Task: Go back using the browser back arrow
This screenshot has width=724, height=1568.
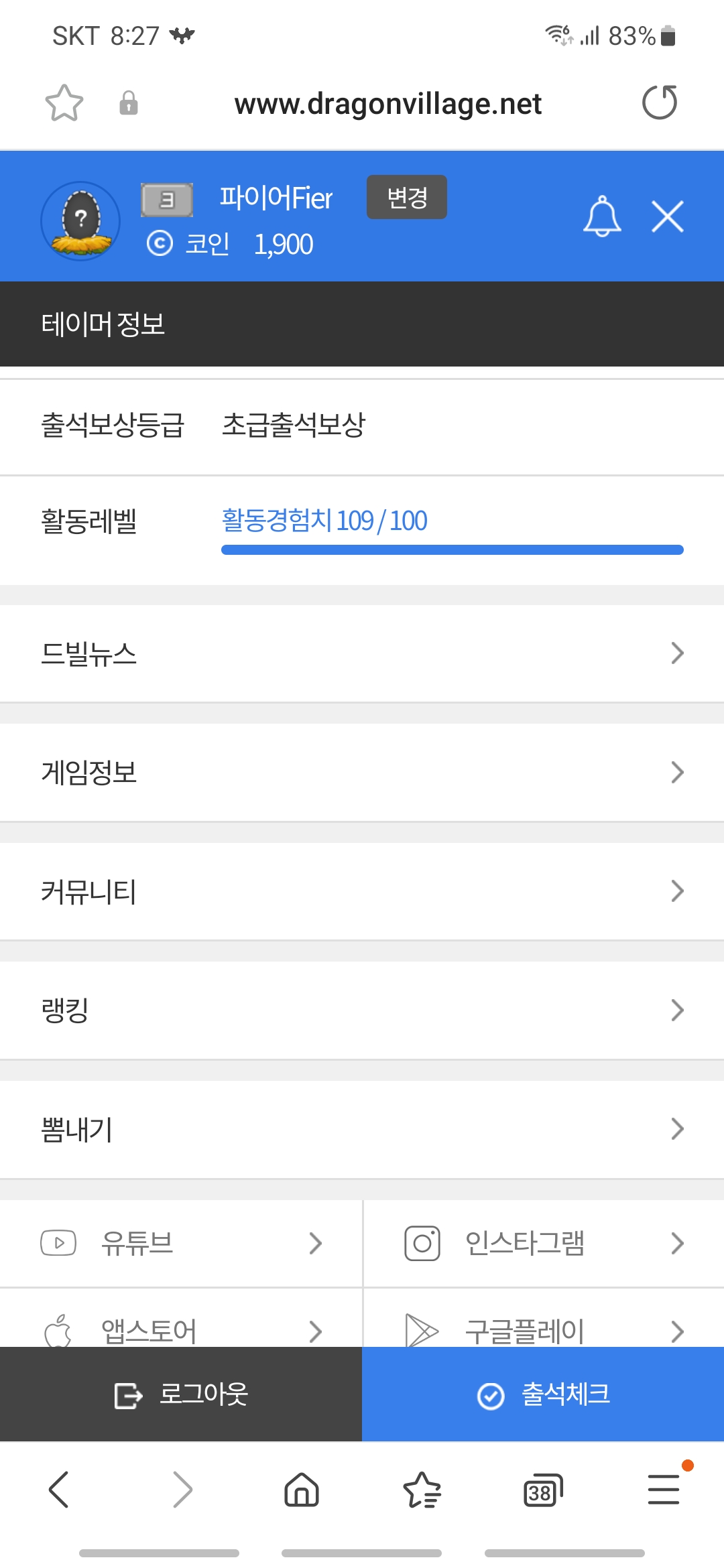Action: point(59,1490)
